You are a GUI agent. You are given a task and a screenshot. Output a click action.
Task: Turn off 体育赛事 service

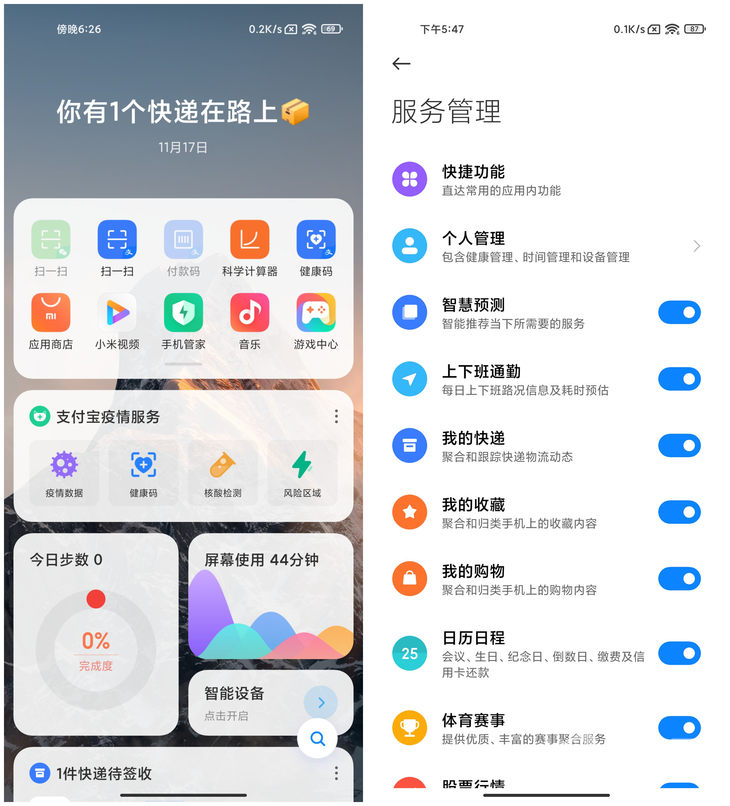pos(679,728)
